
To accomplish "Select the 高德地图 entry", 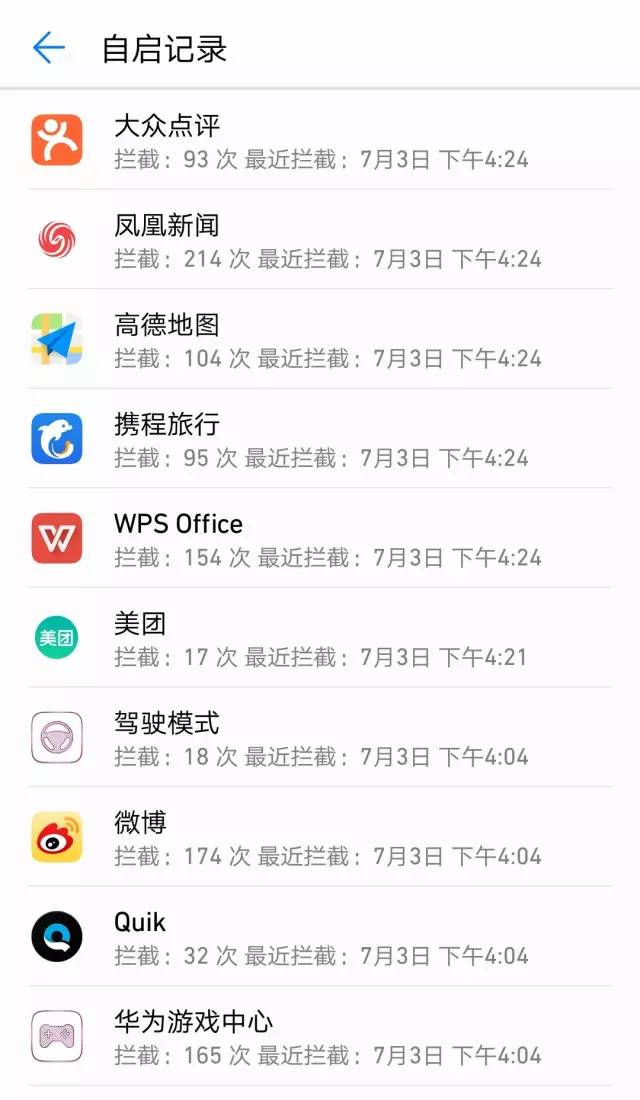I will click(320, 340).
